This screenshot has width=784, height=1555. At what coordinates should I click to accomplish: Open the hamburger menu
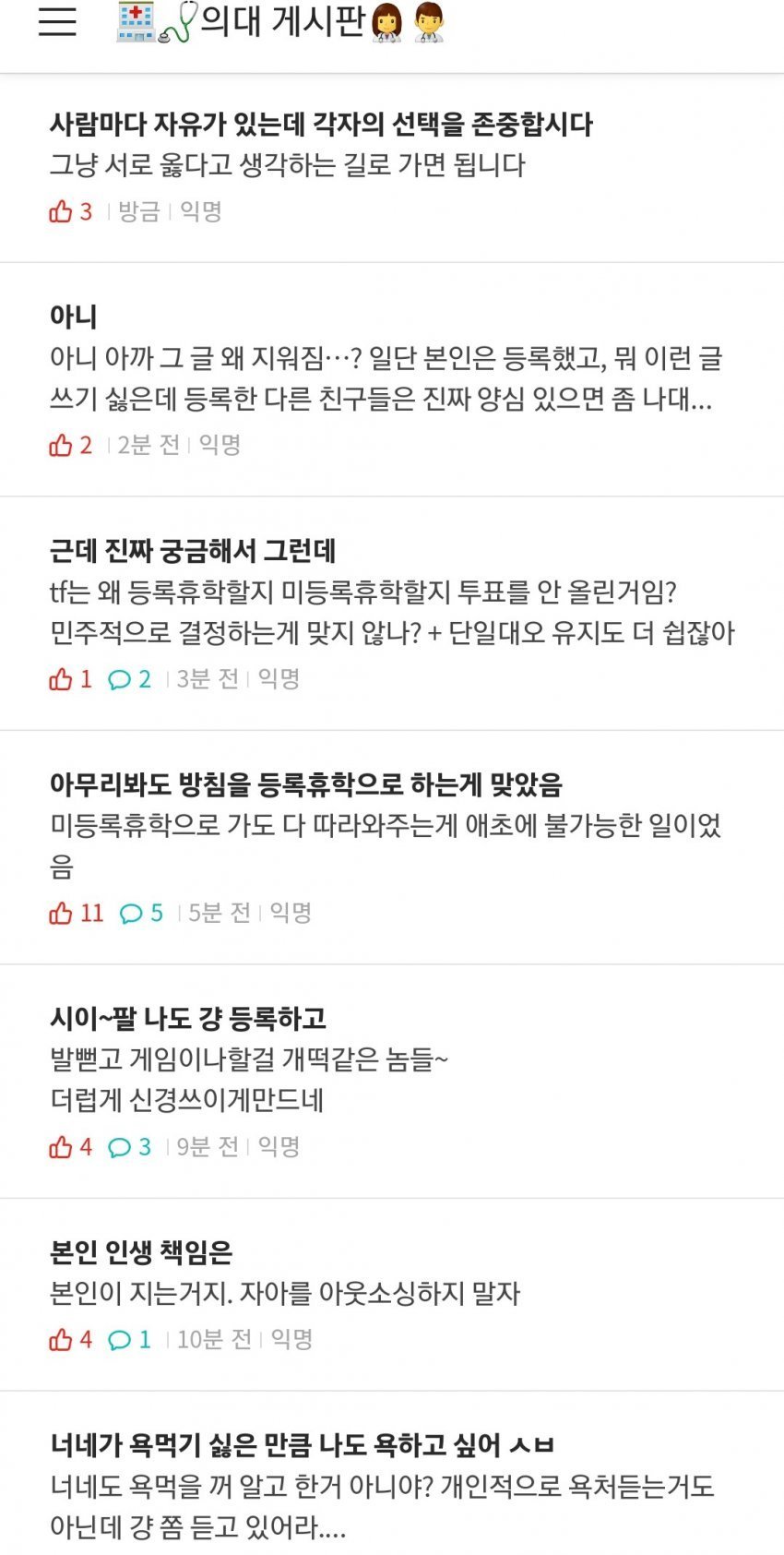point(57,22)
